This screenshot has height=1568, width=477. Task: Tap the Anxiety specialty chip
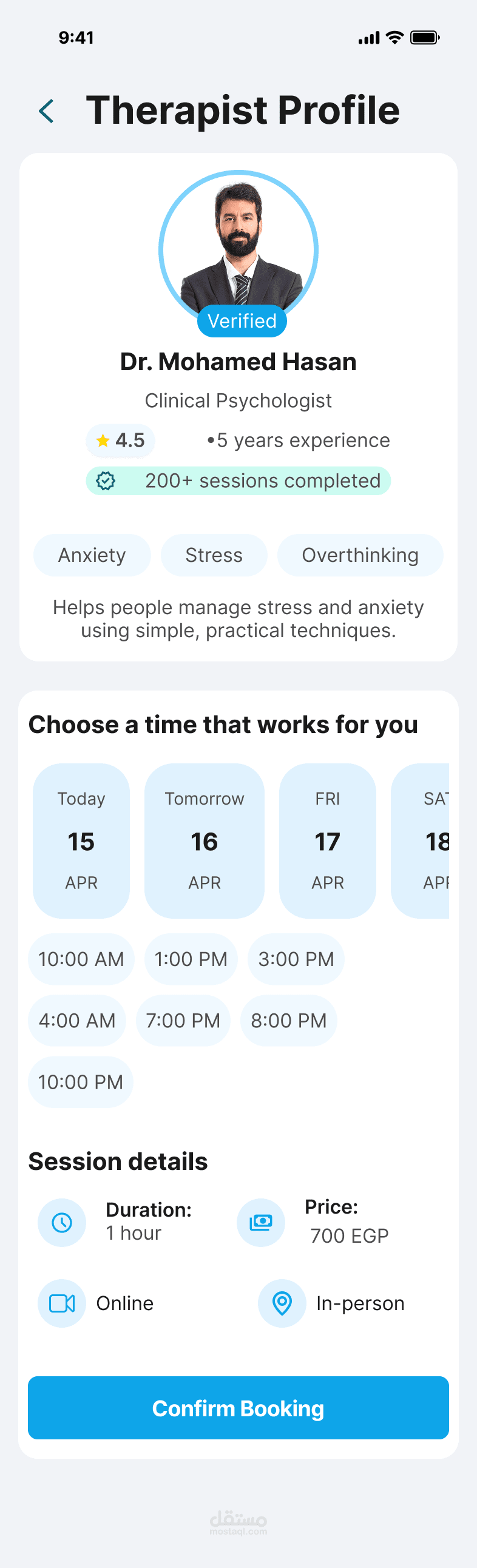92,555
